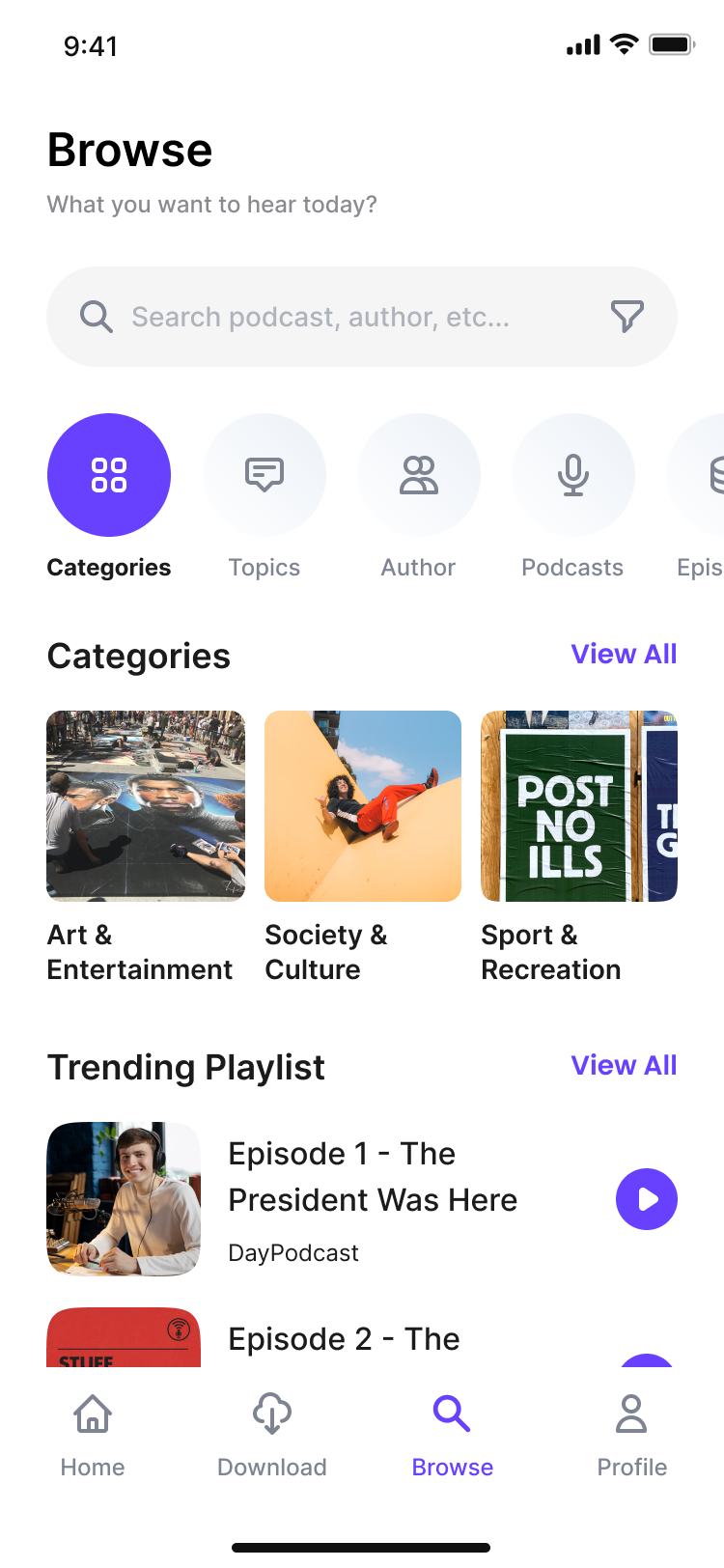Viewport: 724px width, 1568px height.
Task: View all categories
Action: coord(624,654)
